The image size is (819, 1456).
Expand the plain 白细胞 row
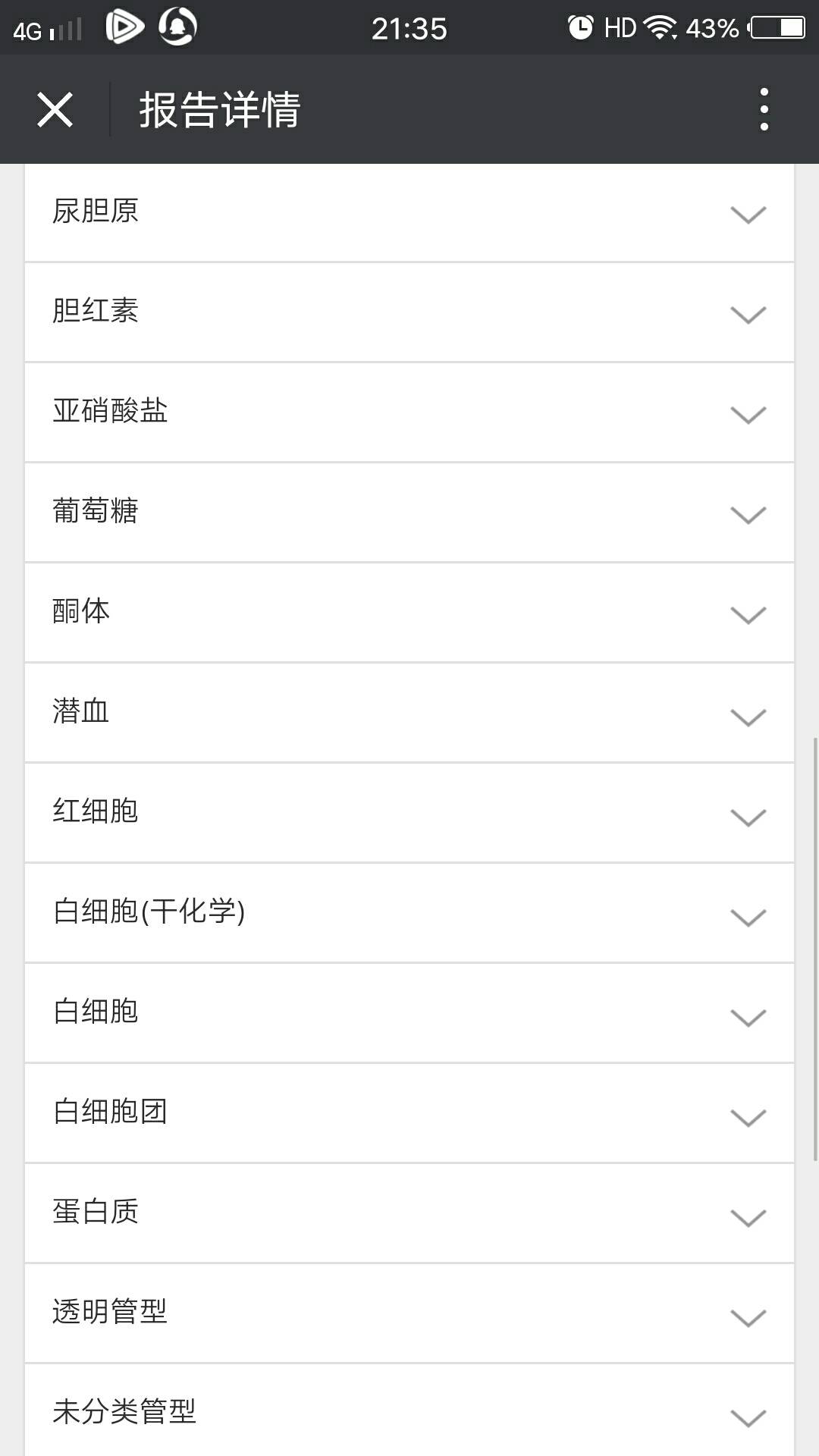click(x=409, y=1013)
